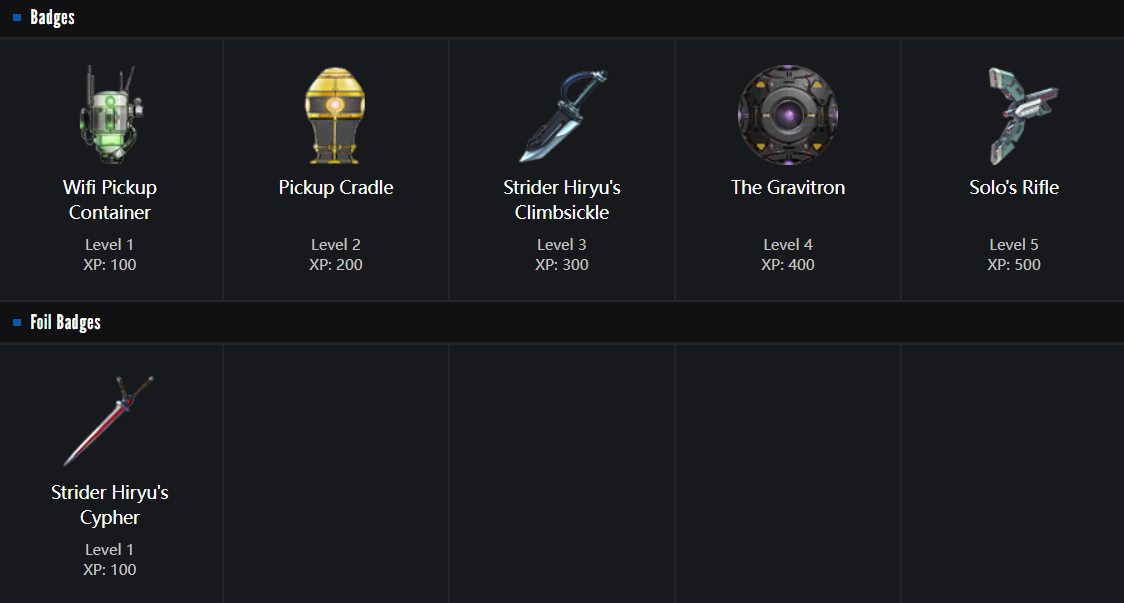Open The Gravitron badge
Image resolution: width=1124 pixels, height=603 pixels.
coord(788,115)
